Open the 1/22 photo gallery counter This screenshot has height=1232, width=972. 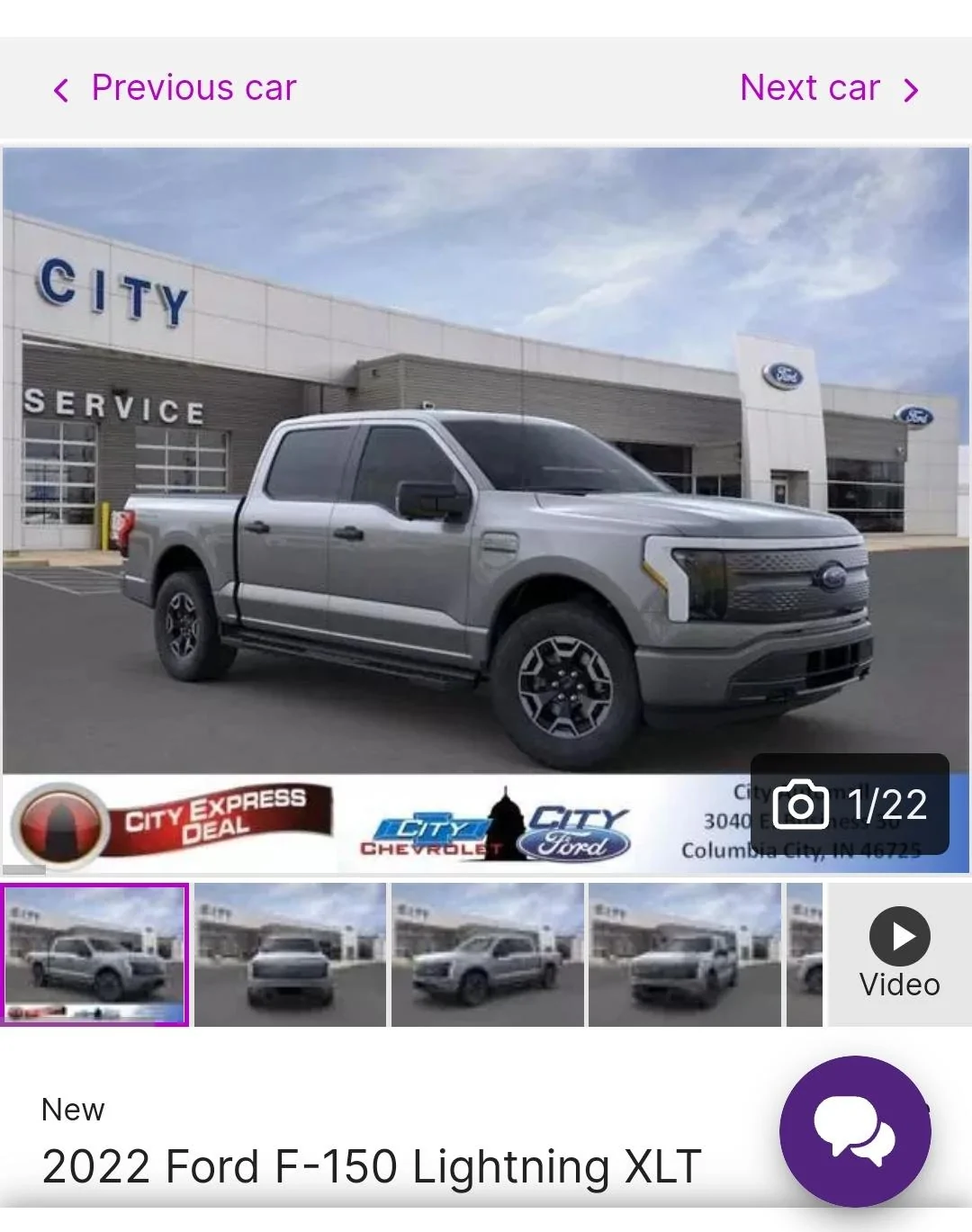point(850,804)
